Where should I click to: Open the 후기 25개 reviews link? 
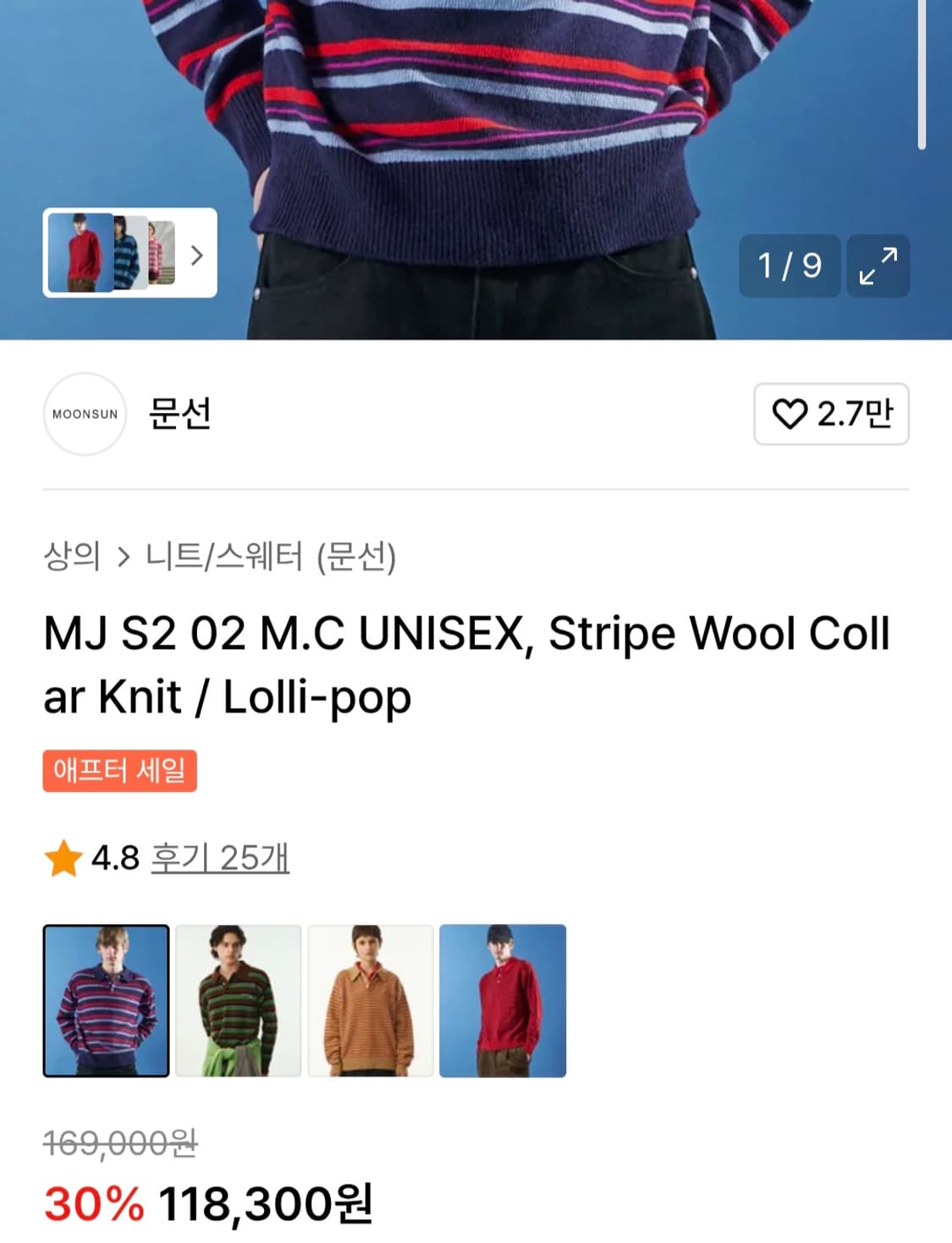[218, 857]
